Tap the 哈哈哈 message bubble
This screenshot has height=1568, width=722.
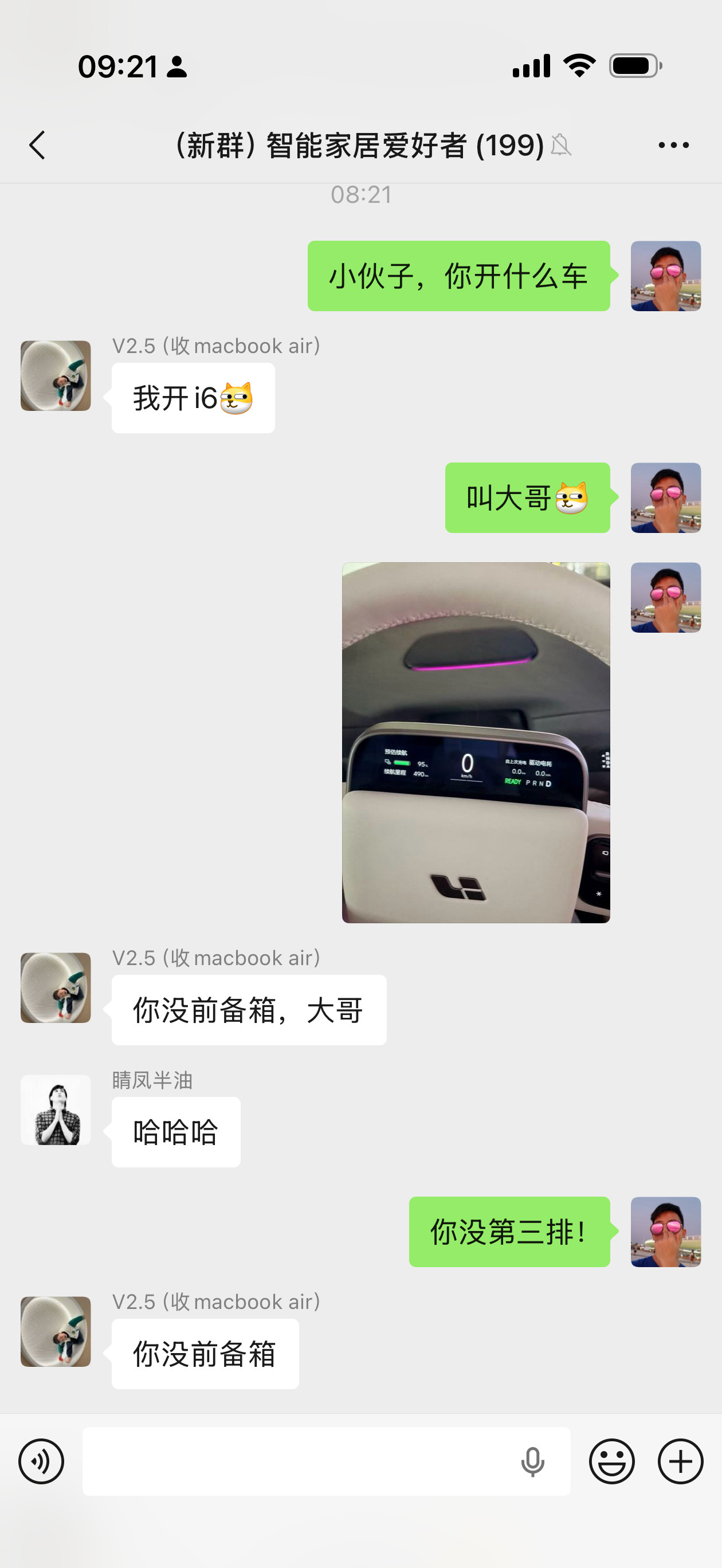coord(176,1131)
